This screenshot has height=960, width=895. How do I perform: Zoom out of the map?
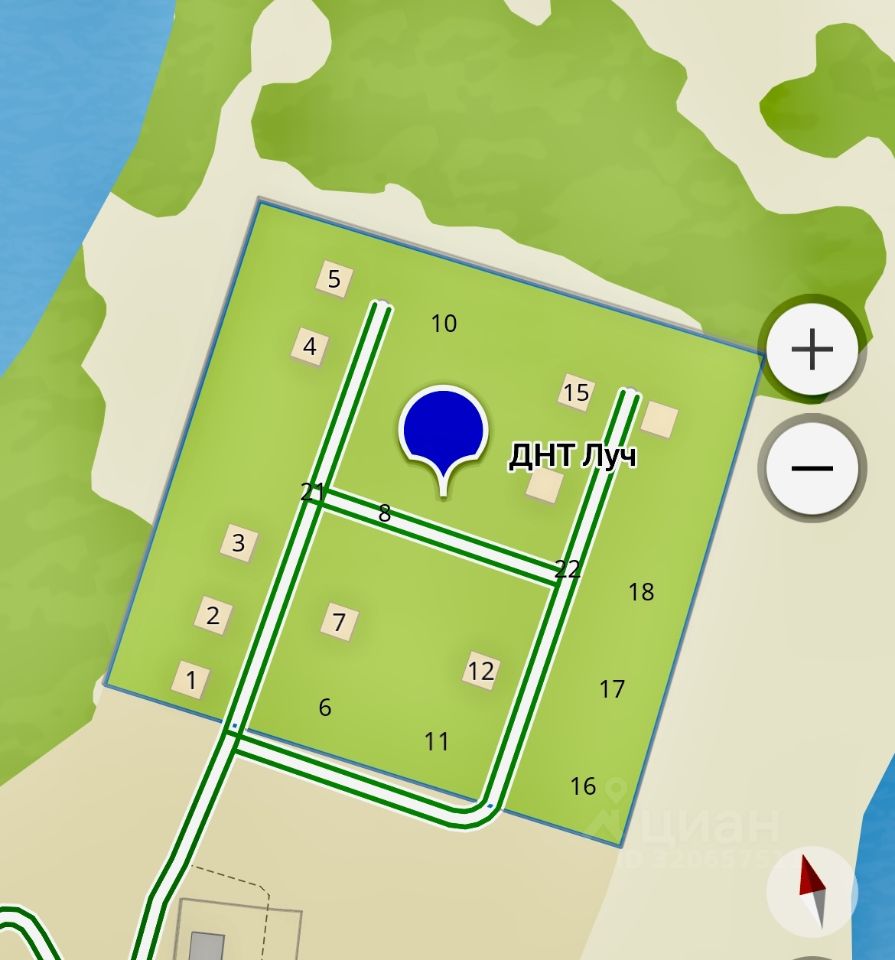coord(811,467)
